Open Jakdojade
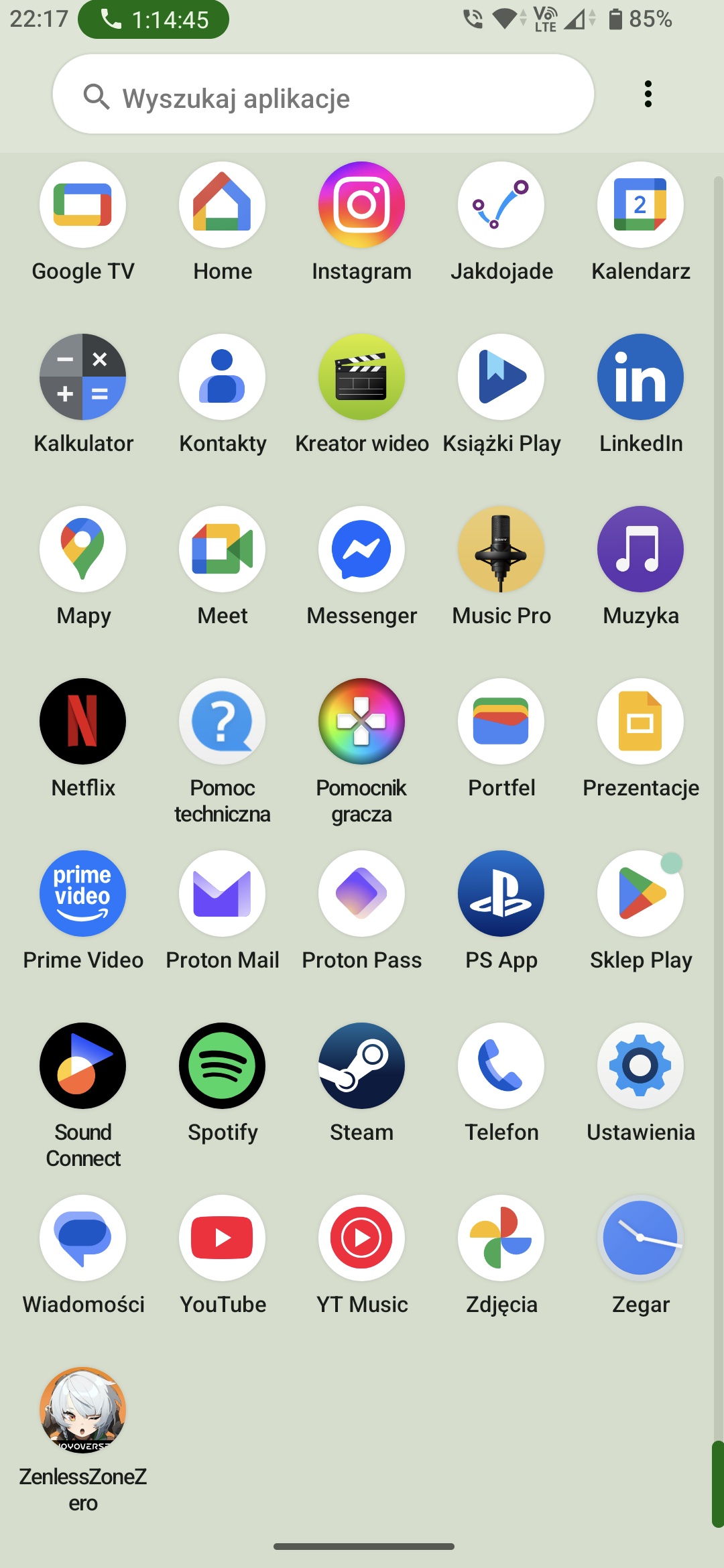This screenshot has height=1568, width=724. point(501,205)
